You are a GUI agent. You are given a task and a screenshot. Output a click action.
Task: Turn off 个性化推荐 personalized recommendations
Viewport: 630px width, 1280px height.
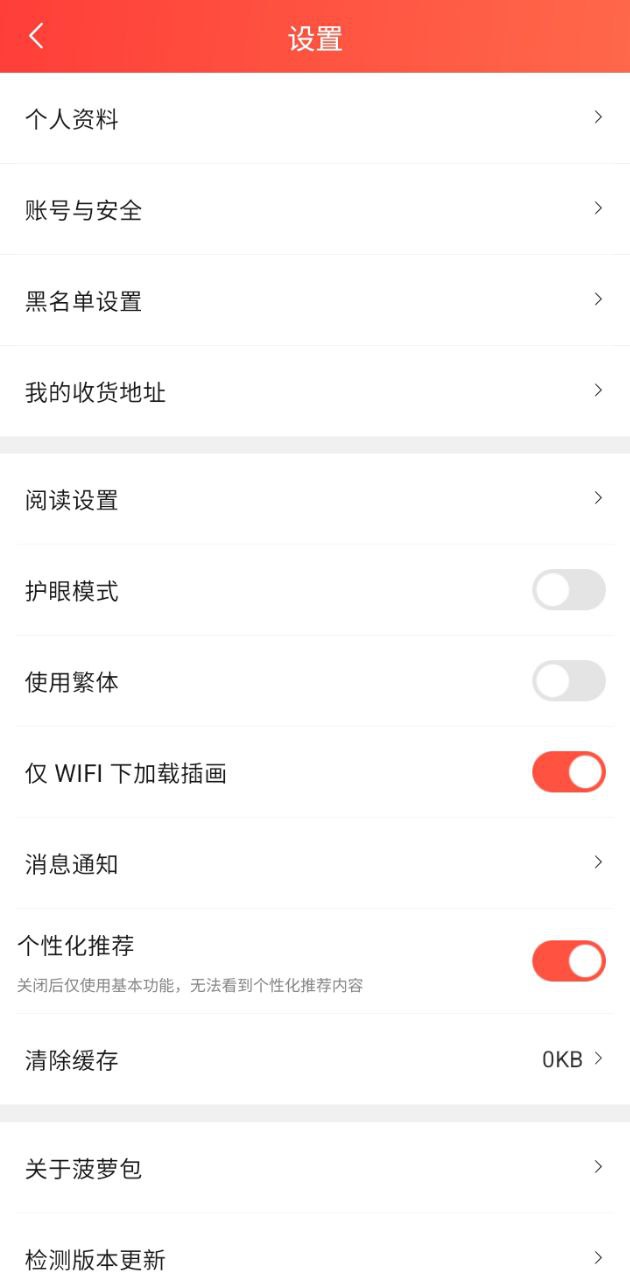point(568,961)
